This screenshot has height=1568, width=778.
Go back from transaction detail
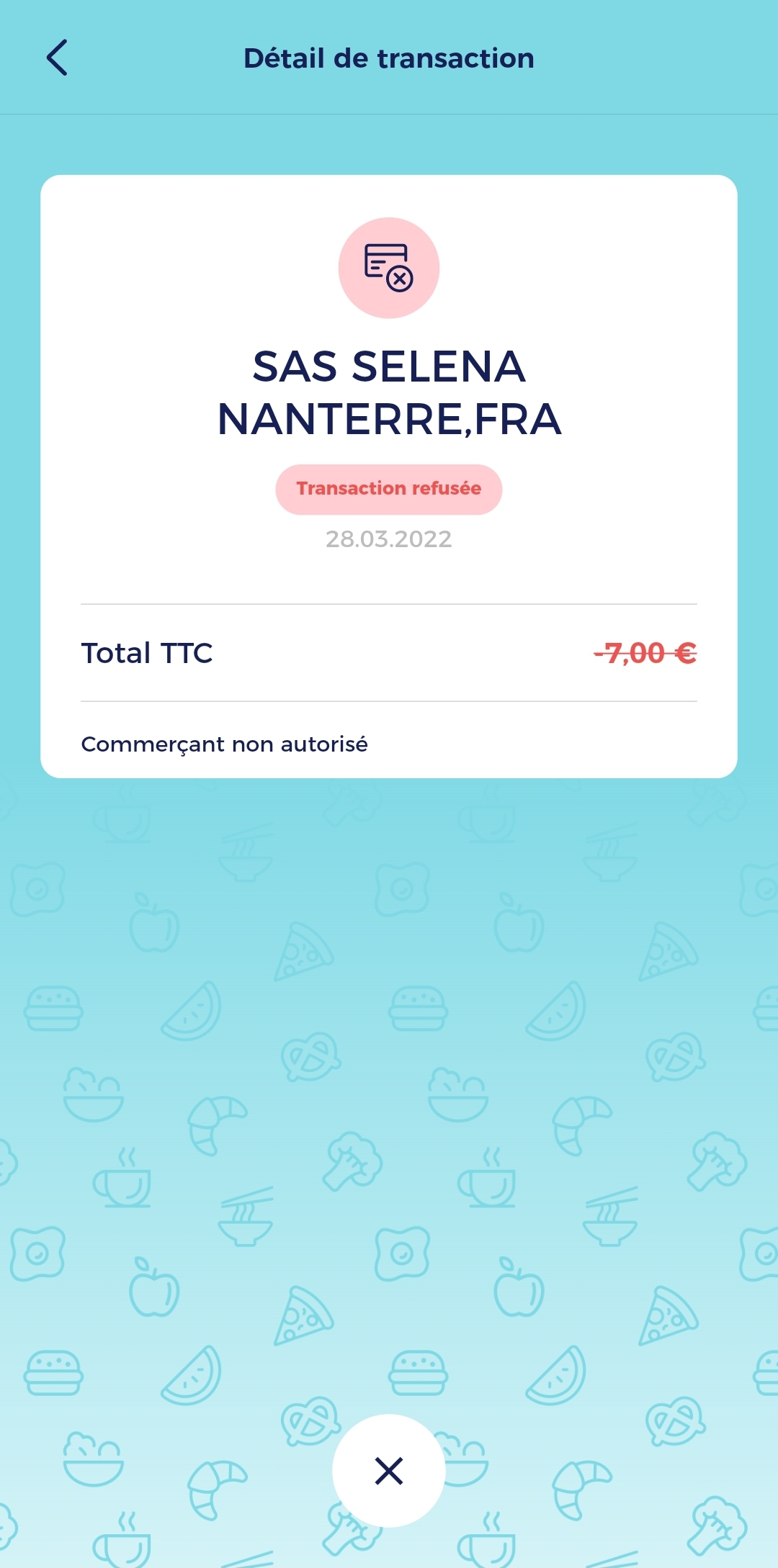(57, 58)
